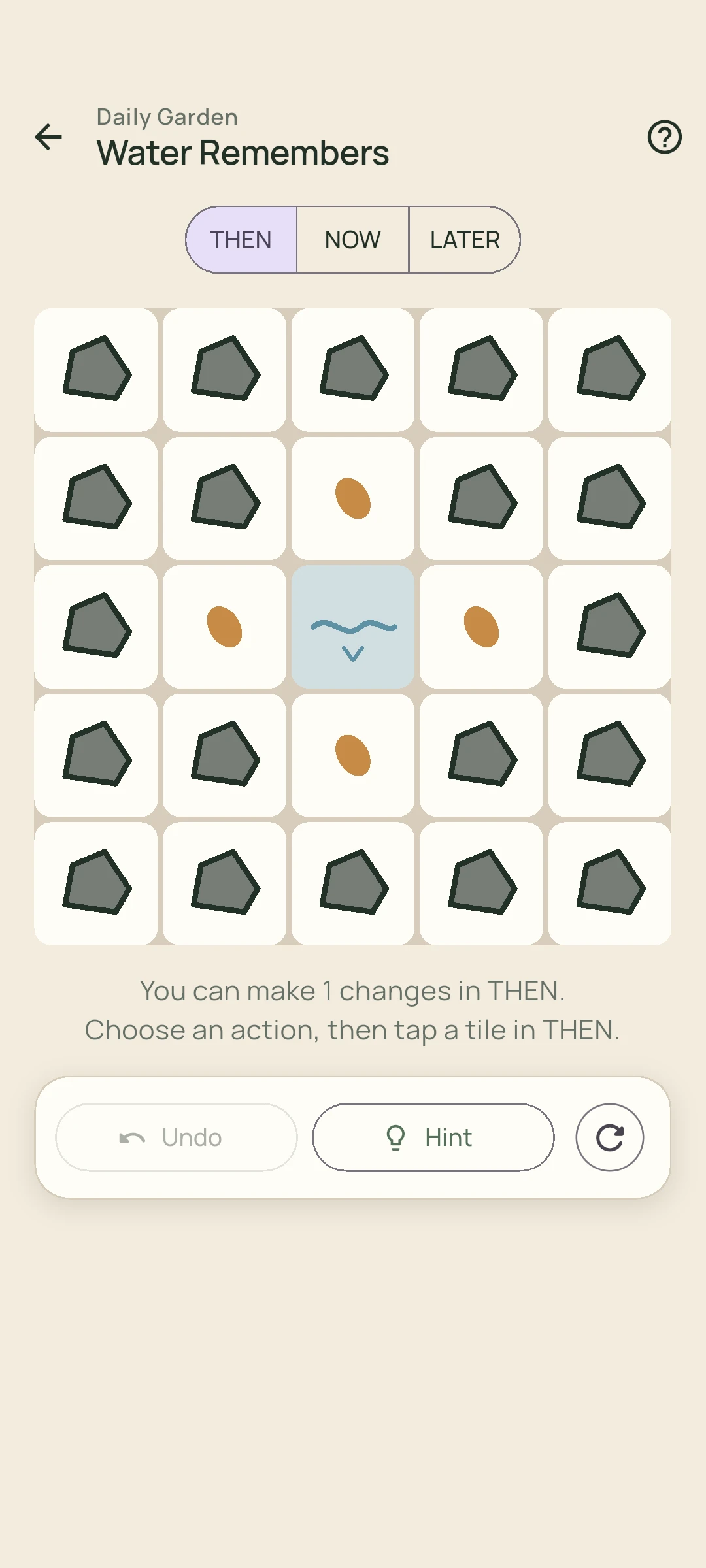Image resolution: width=706 pixels, height=1568 pixels.
Task: Tap the seed tile above the water
Action: (353, 498)
